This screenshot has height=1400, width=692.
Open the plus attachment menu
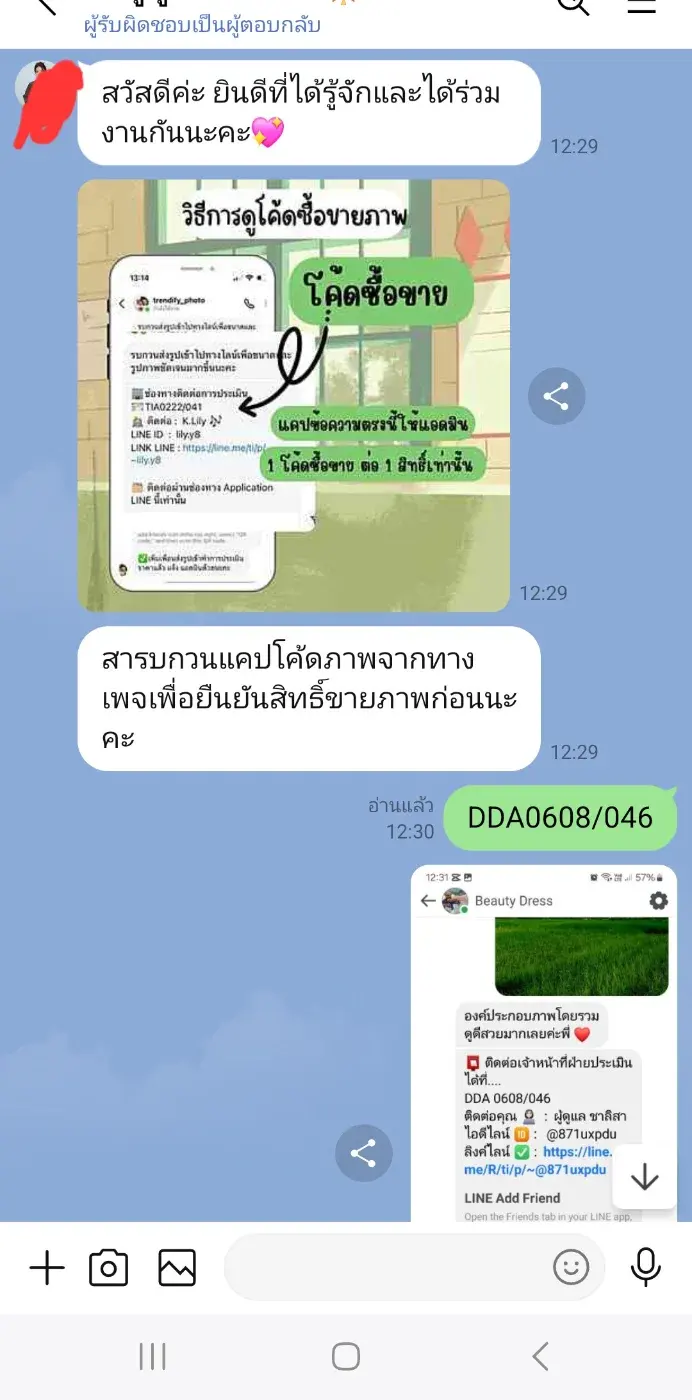tap(46, 1268)
